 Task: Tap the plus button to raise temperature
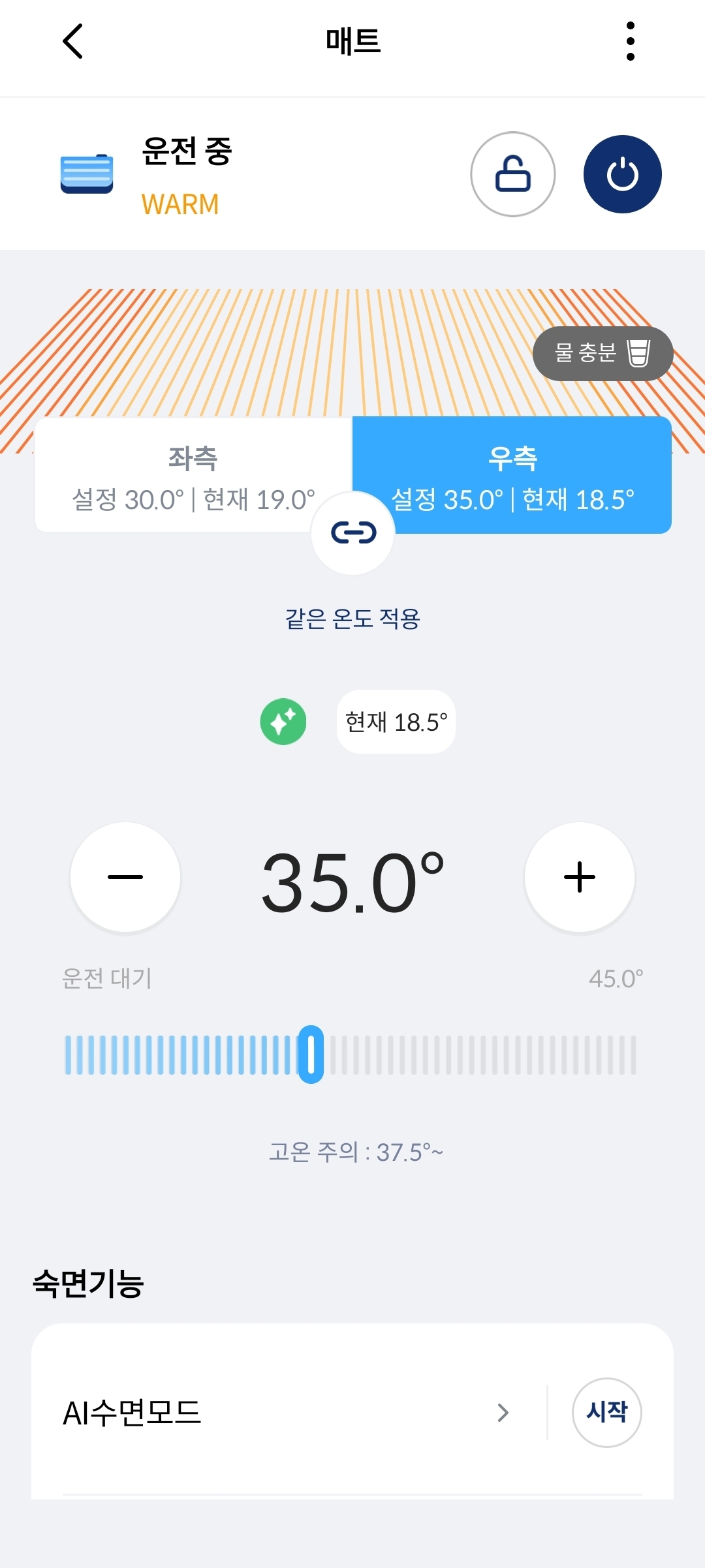click(x=578, y=878)
